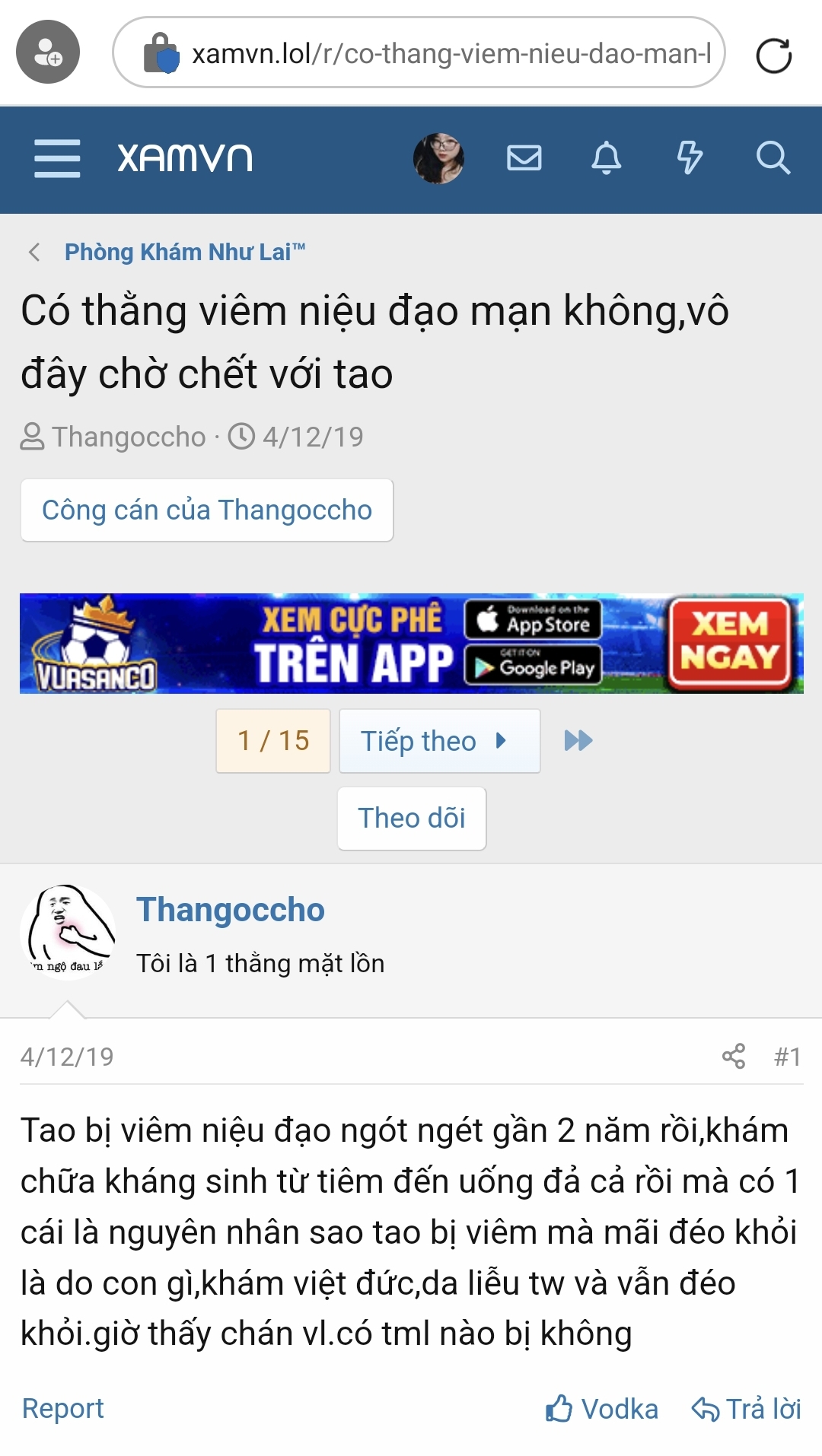Give Vodka reaction to the post
This screenshot has width=822, height=1456.
pos(602,1409)
